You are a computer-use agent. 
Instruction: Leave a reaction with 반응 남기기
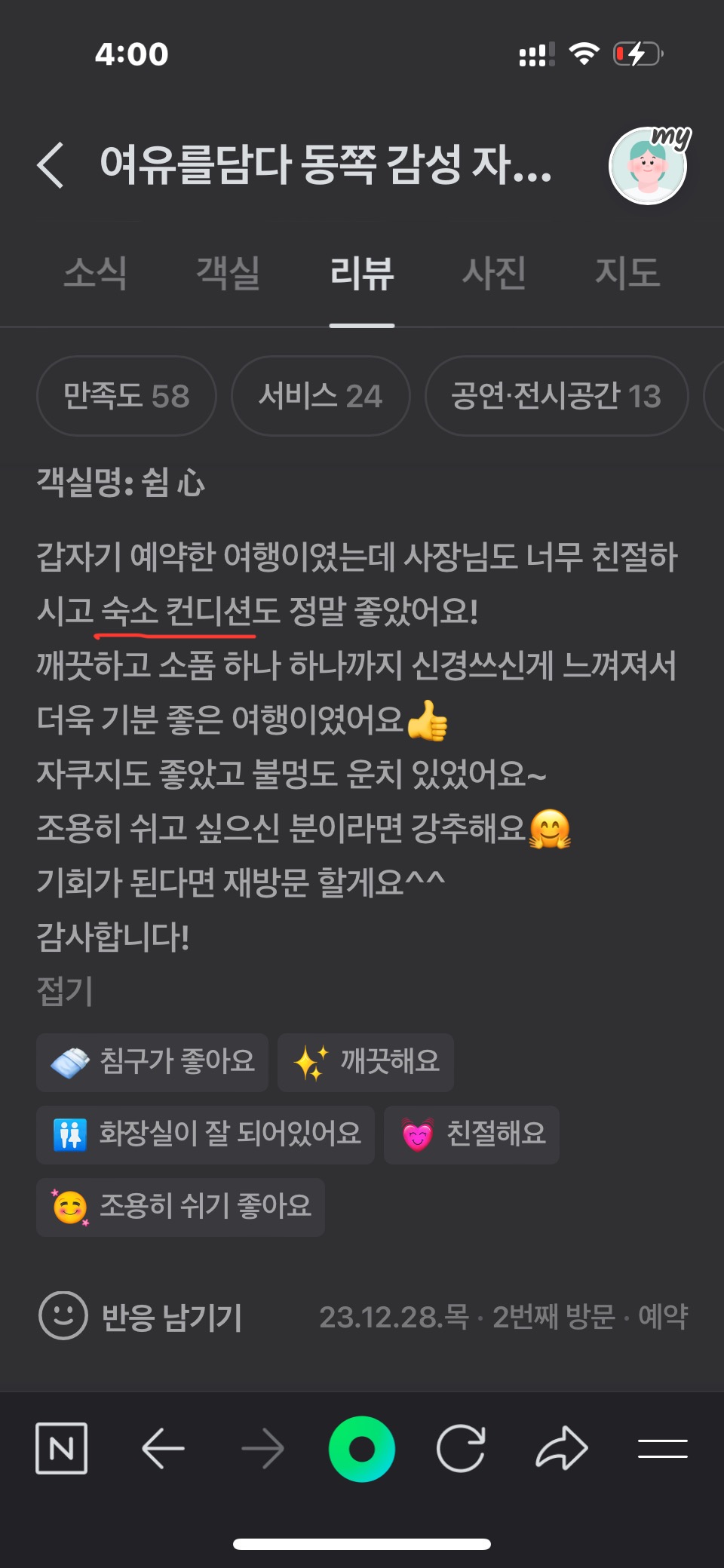(x=140, y=1316)
